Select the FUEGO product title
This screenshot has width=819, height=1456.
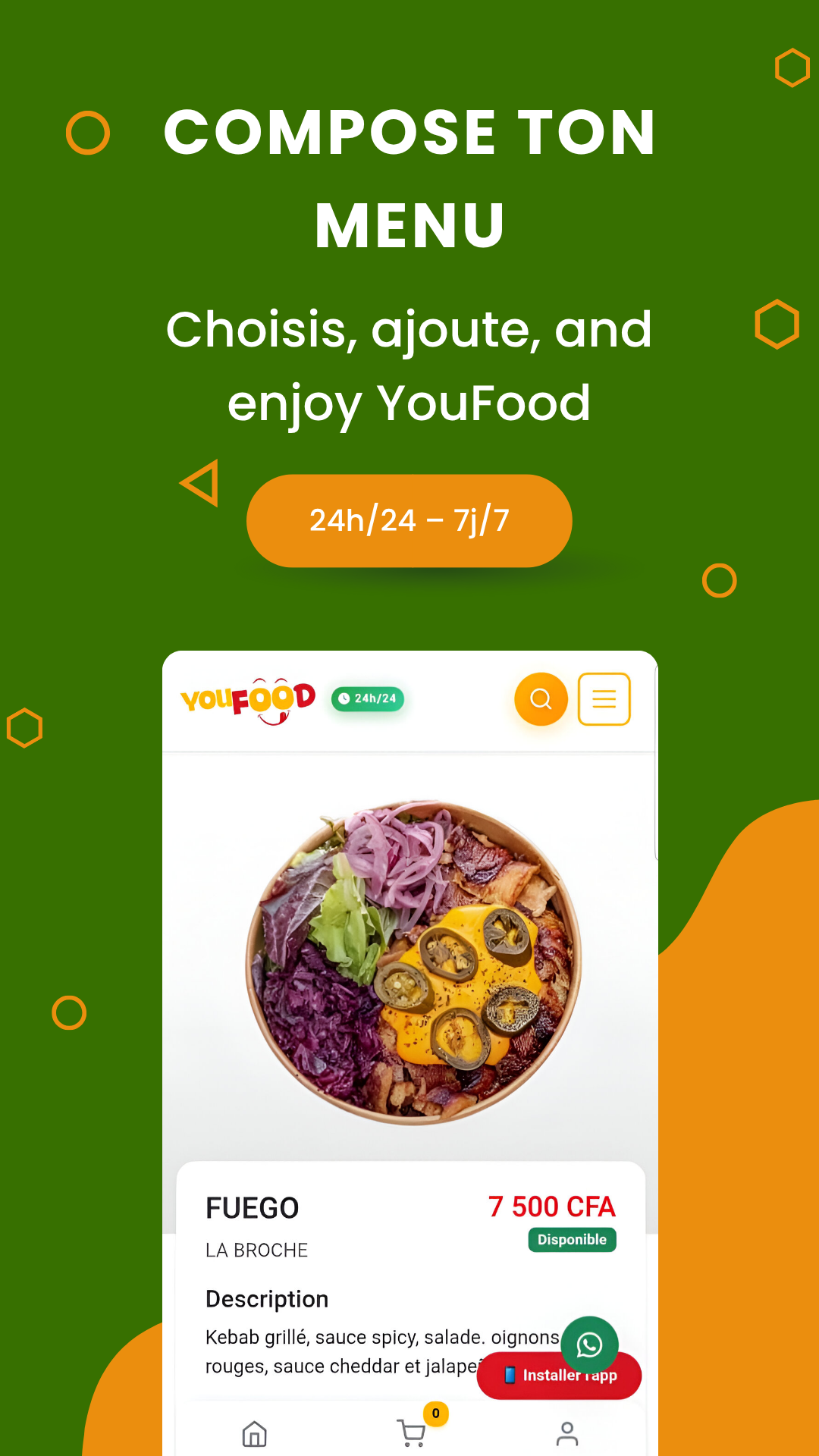pyautogui.click(x=252, y=1207)
